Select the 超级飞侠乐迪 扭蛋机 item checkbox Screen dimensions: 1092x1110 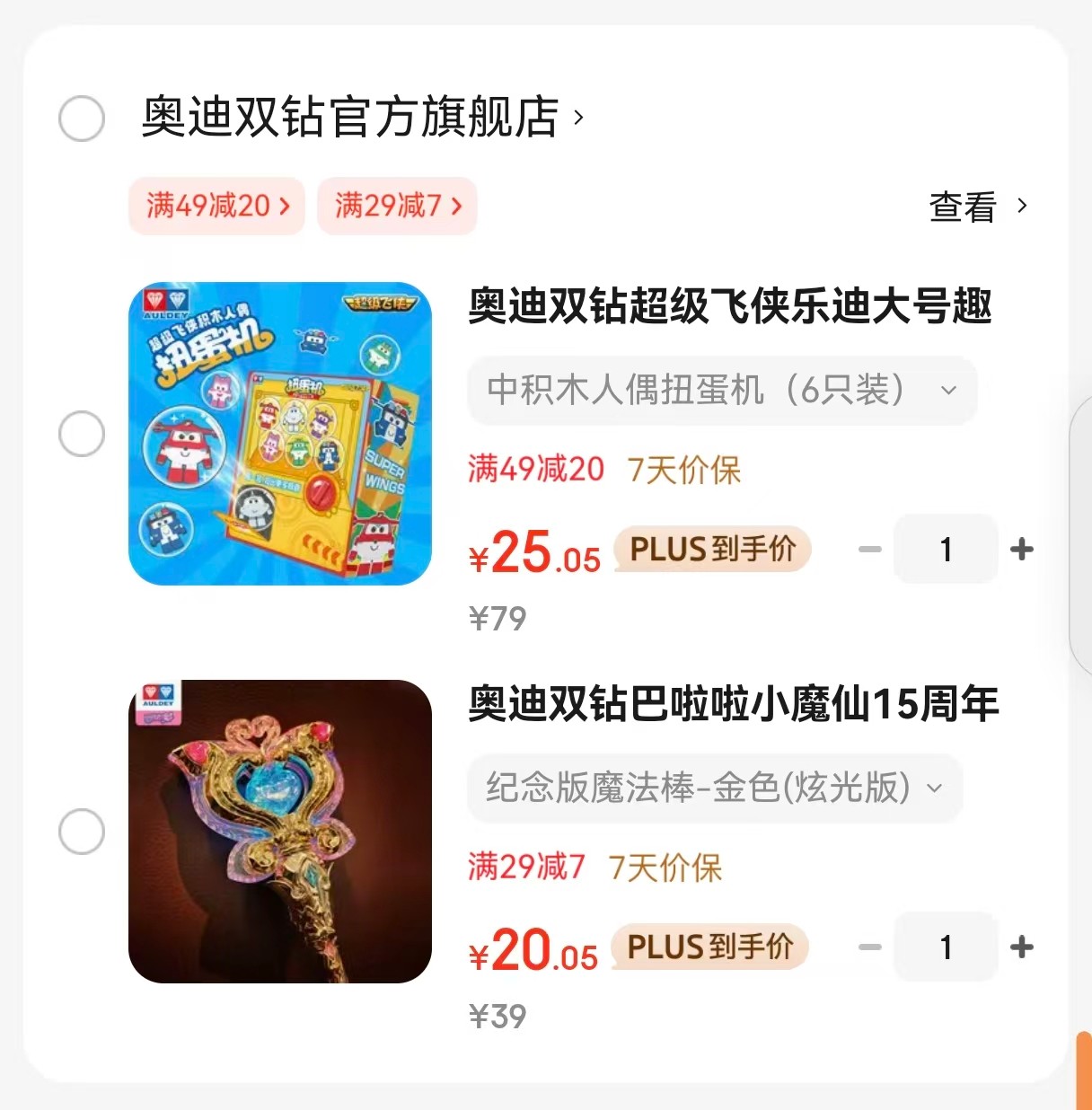[82, 435]
